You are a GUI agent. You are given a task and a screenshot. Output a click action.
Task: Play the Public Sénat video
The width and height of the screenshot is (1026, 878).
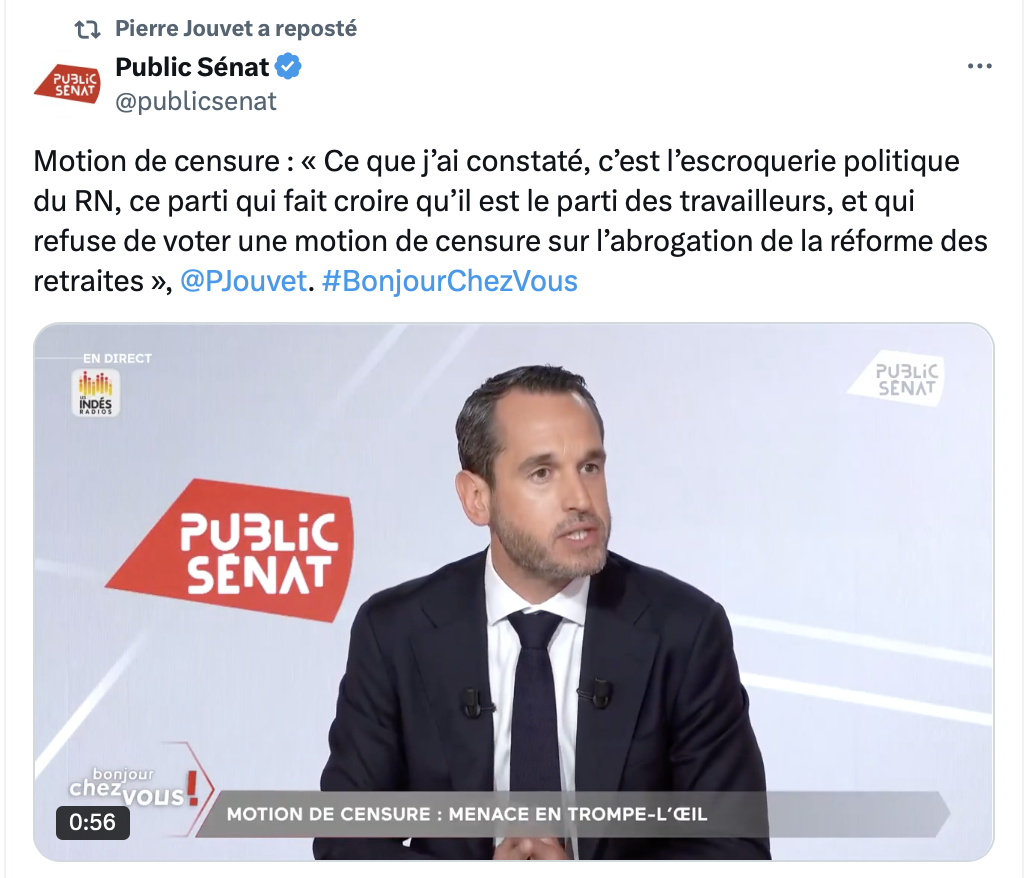click(x=513, y=591)
